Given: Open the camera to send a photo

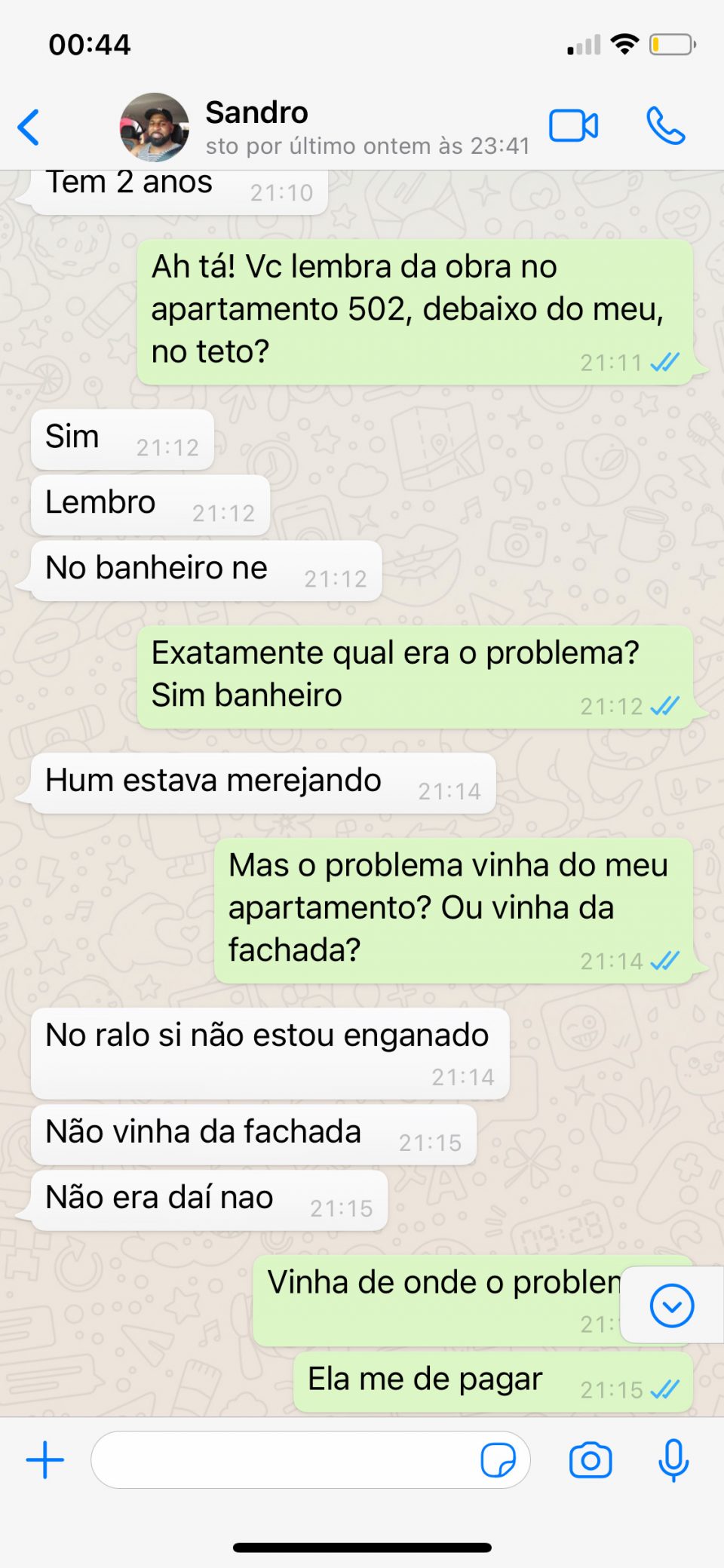Looking at the screenshot, I should coord(591,1460).
